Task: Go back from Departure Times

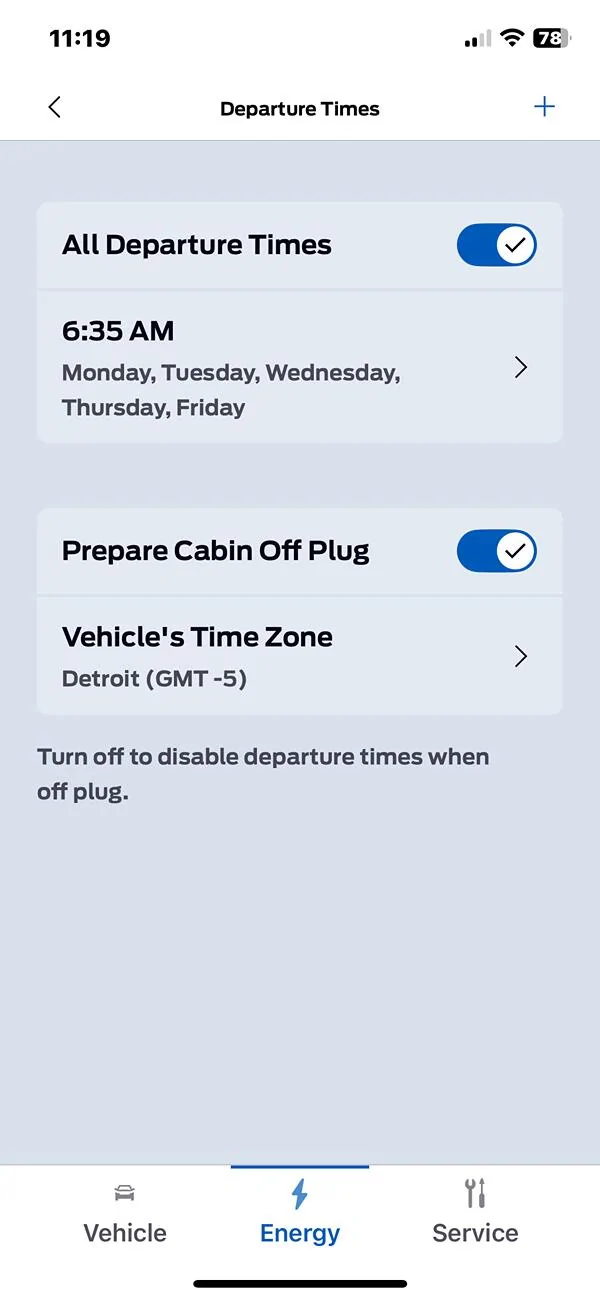Action: [55, 108]
